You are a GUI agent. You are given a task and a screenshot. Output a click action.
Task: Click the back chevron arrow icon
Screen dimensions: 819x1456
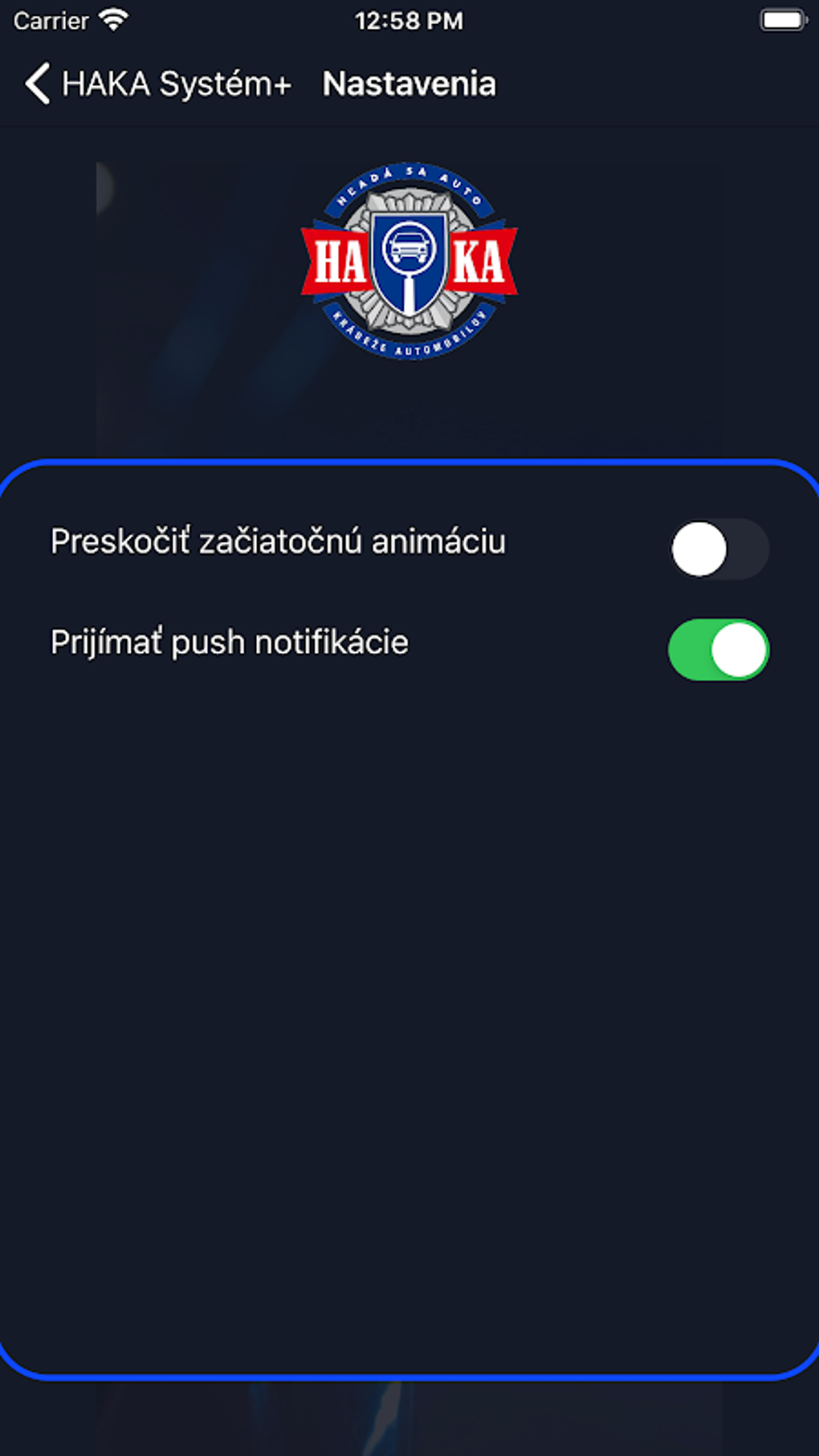click(x=36, y=83)
